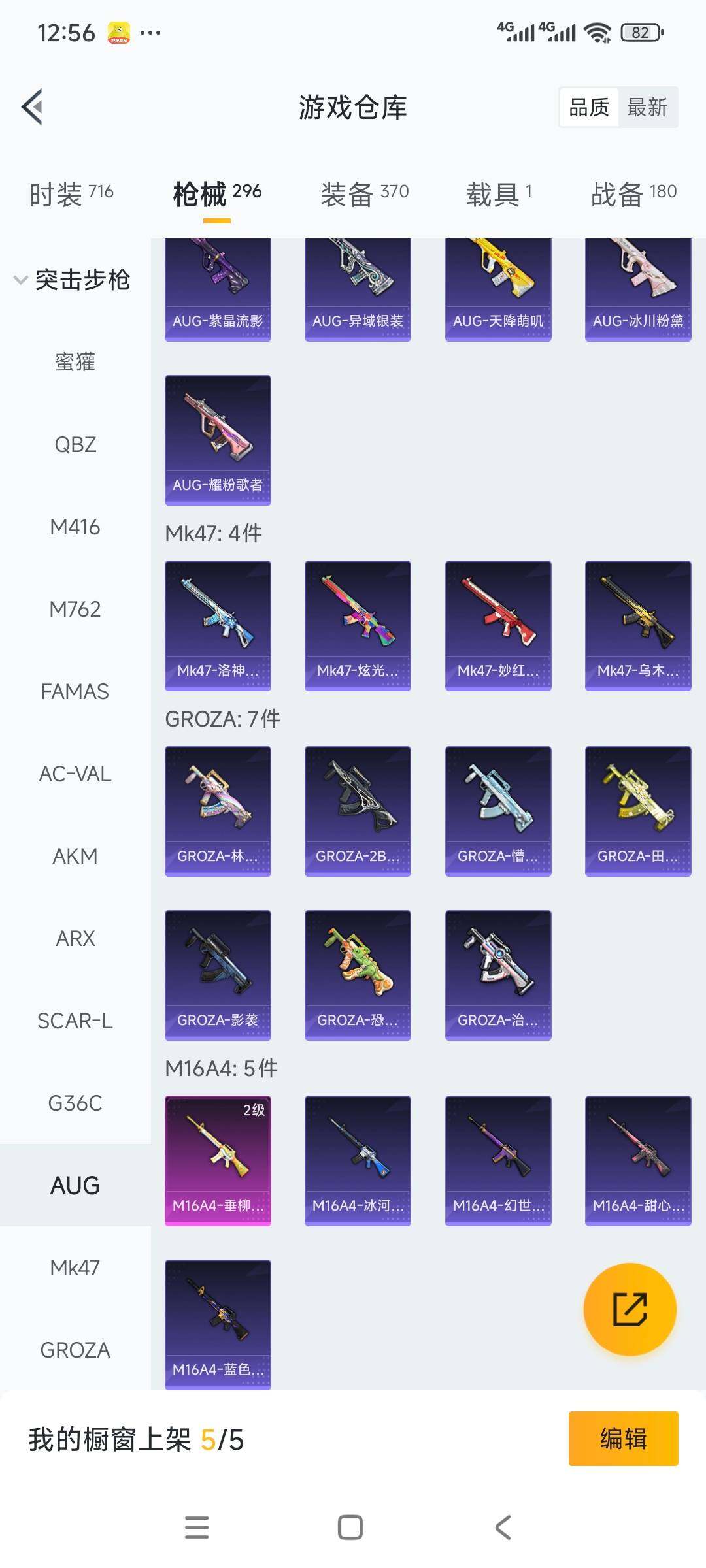Tap the system home button
The height and width of the screenshot is (1568, 706).
(x=350, y=1527)
